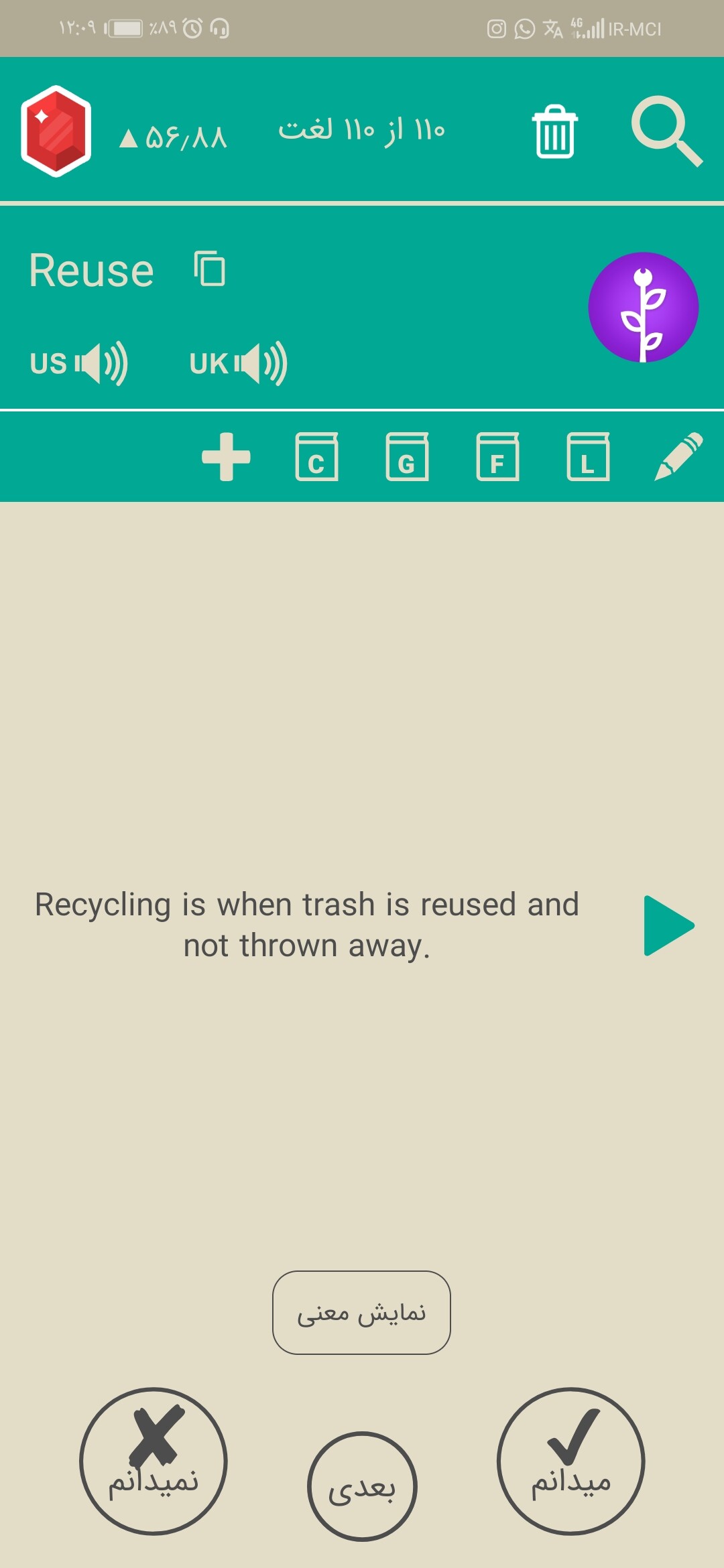Edit the word with the pencil icon

pos(678,456)
